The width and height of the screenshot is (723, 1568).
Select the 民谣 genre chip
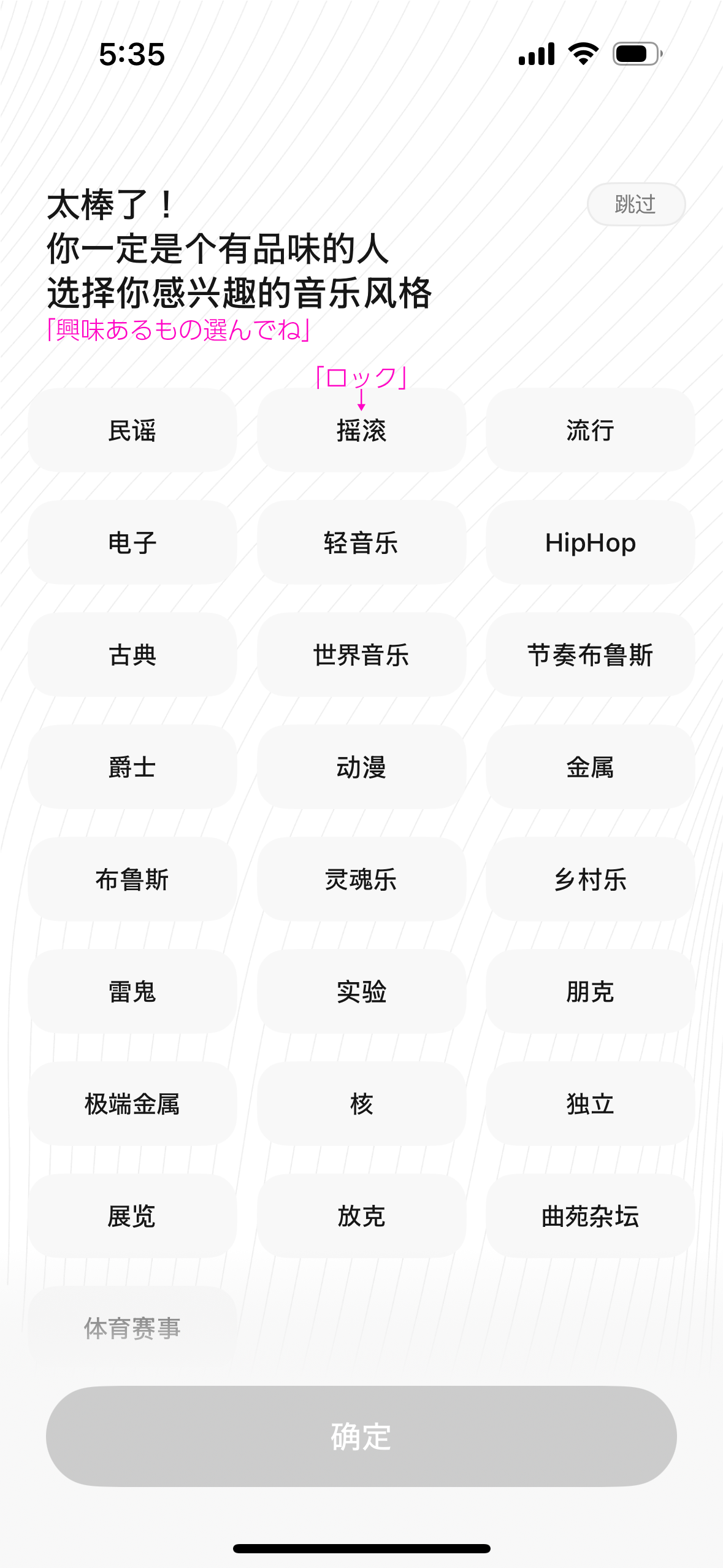point(132,430)
